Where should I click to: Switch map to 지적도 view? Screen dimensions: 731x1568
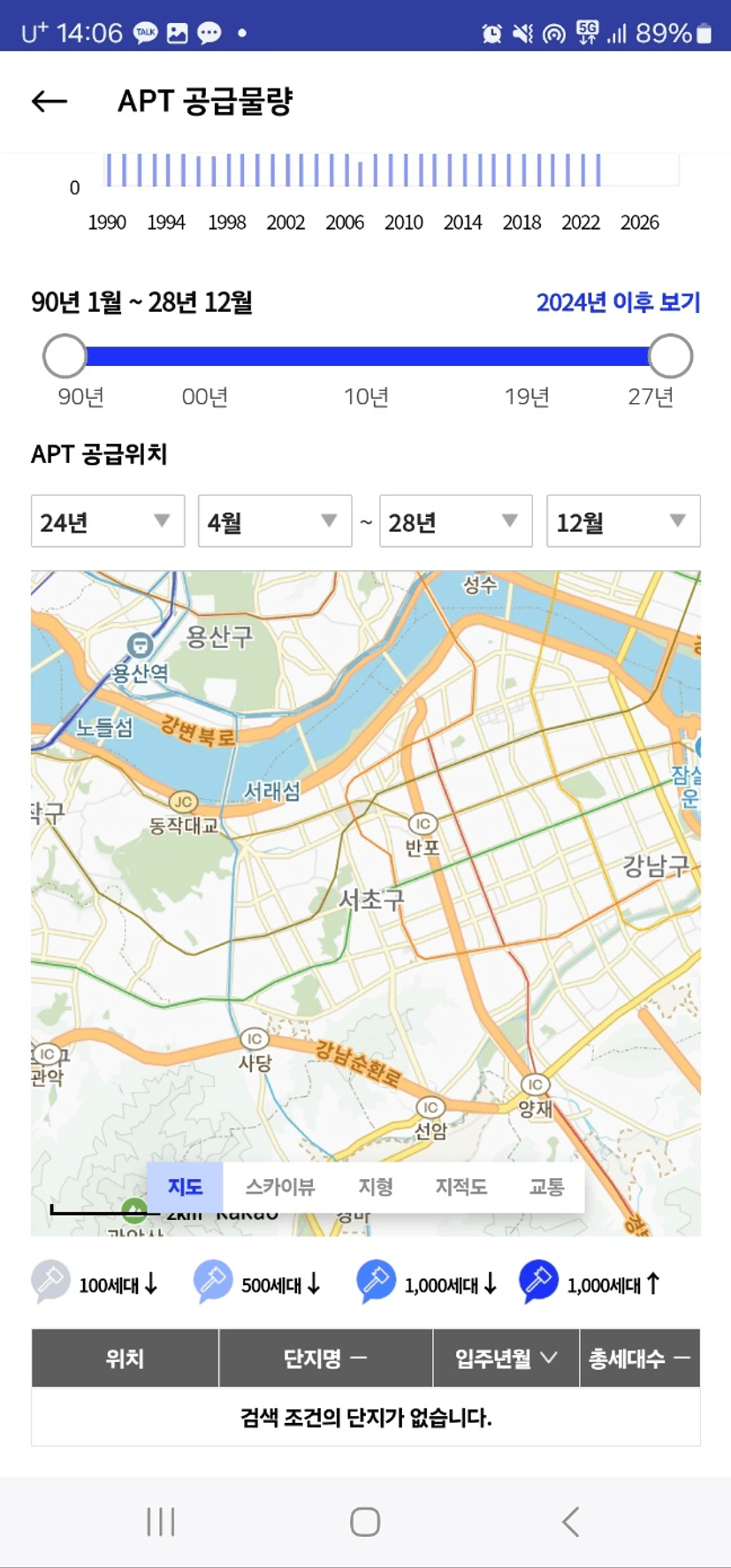461,1187
